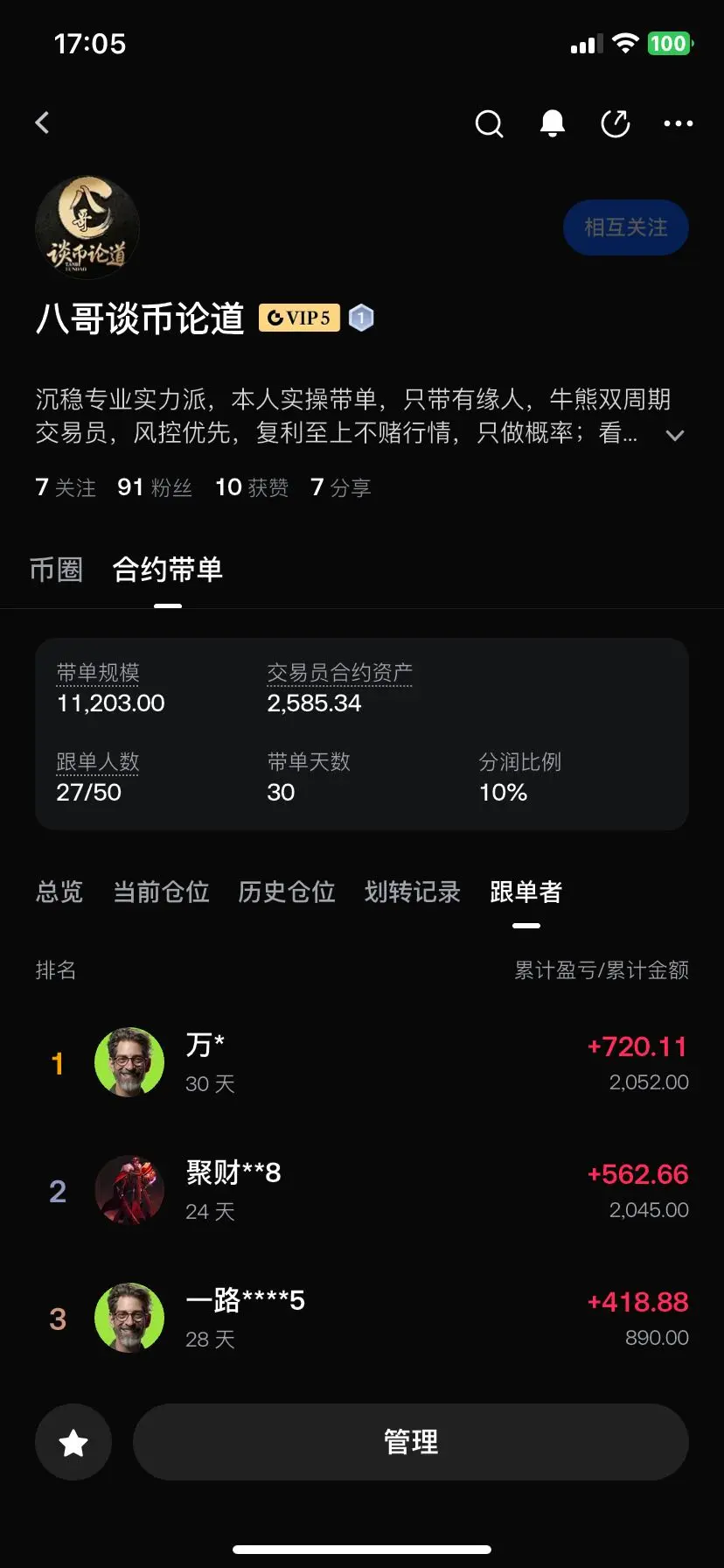Tap the share icon in the header

tap(616, 123)
